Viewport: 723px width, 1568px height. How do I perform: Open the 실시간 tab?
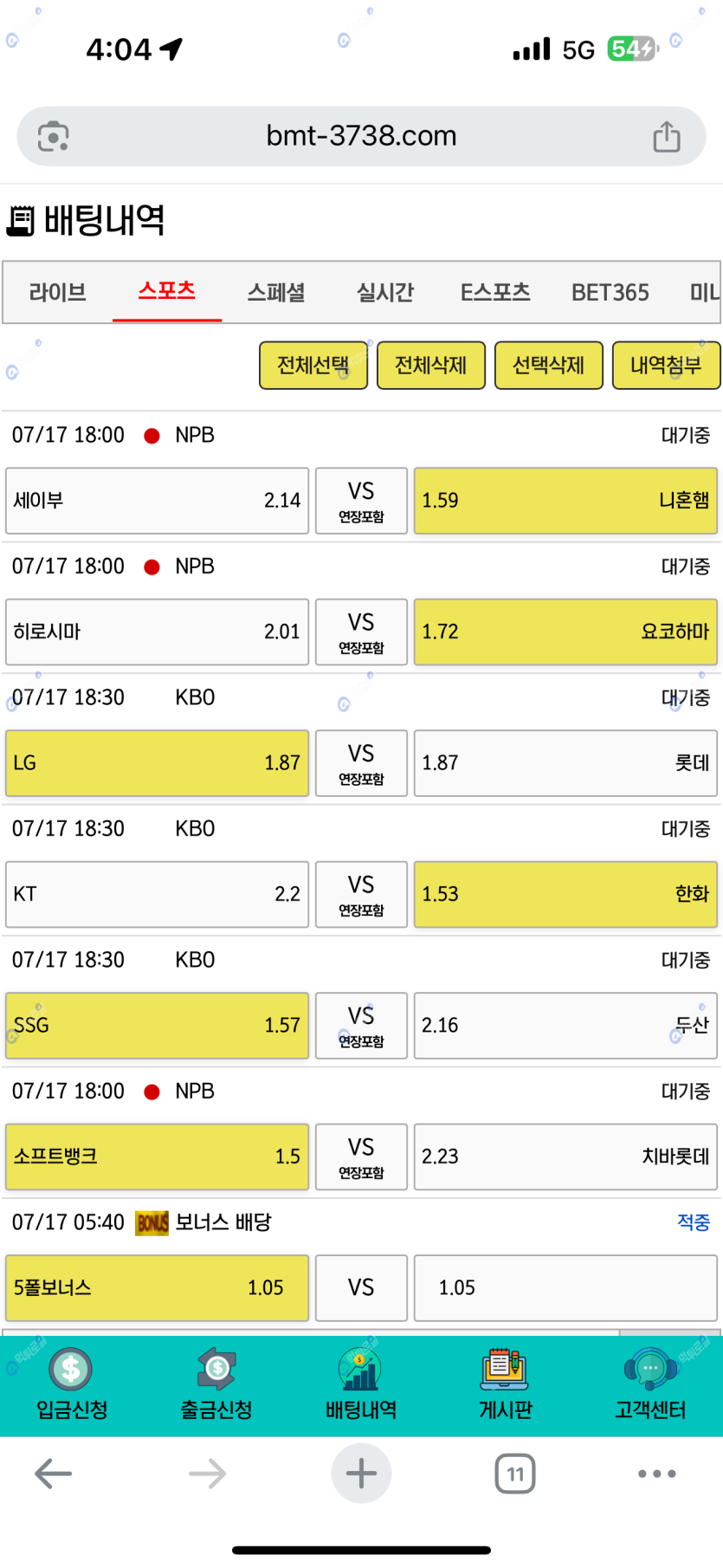click(385, 292)
